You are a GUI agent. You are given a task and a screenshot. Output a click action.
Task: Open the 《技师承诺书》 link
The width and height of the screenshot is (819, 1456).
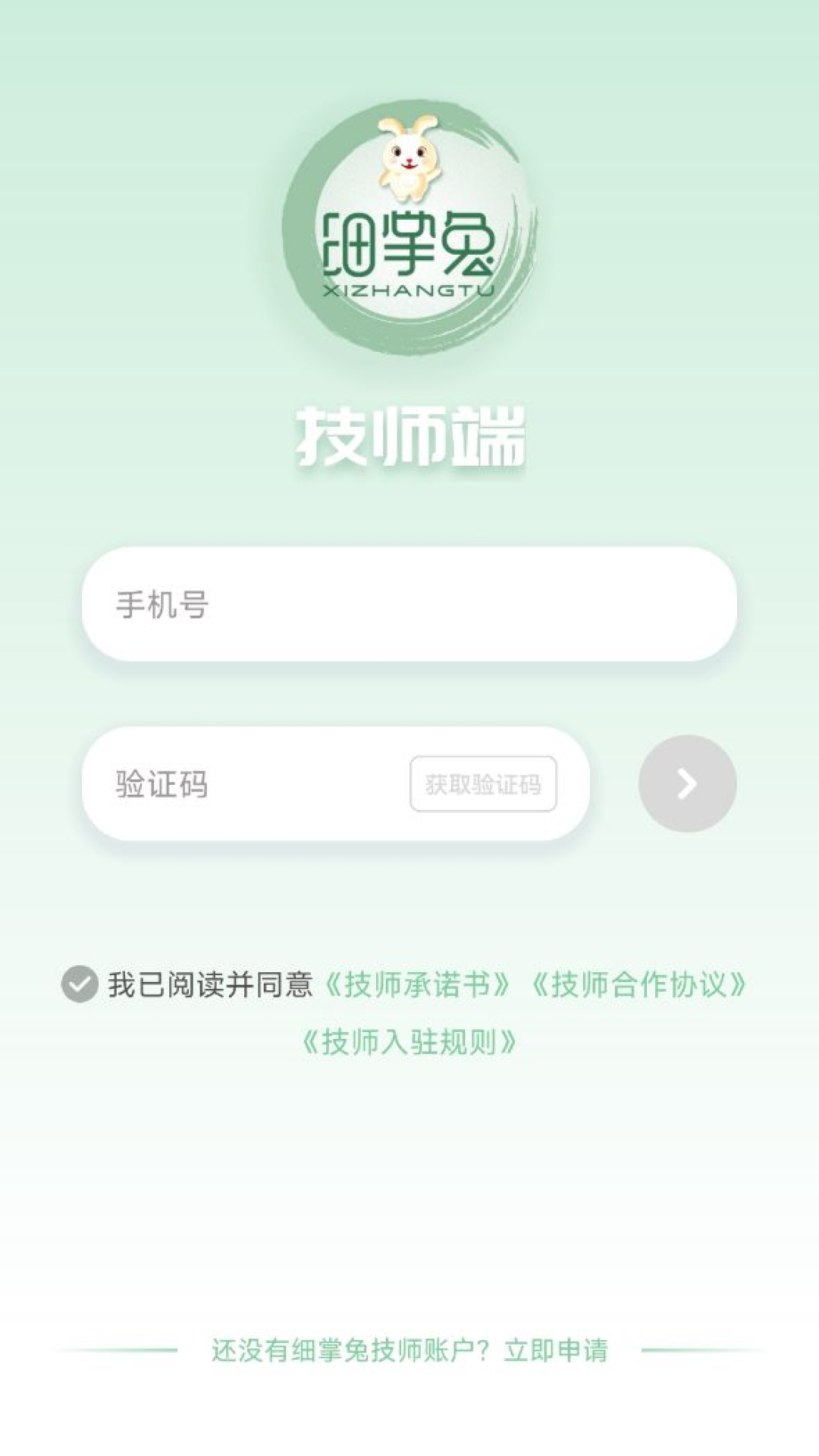click(416, 984)
